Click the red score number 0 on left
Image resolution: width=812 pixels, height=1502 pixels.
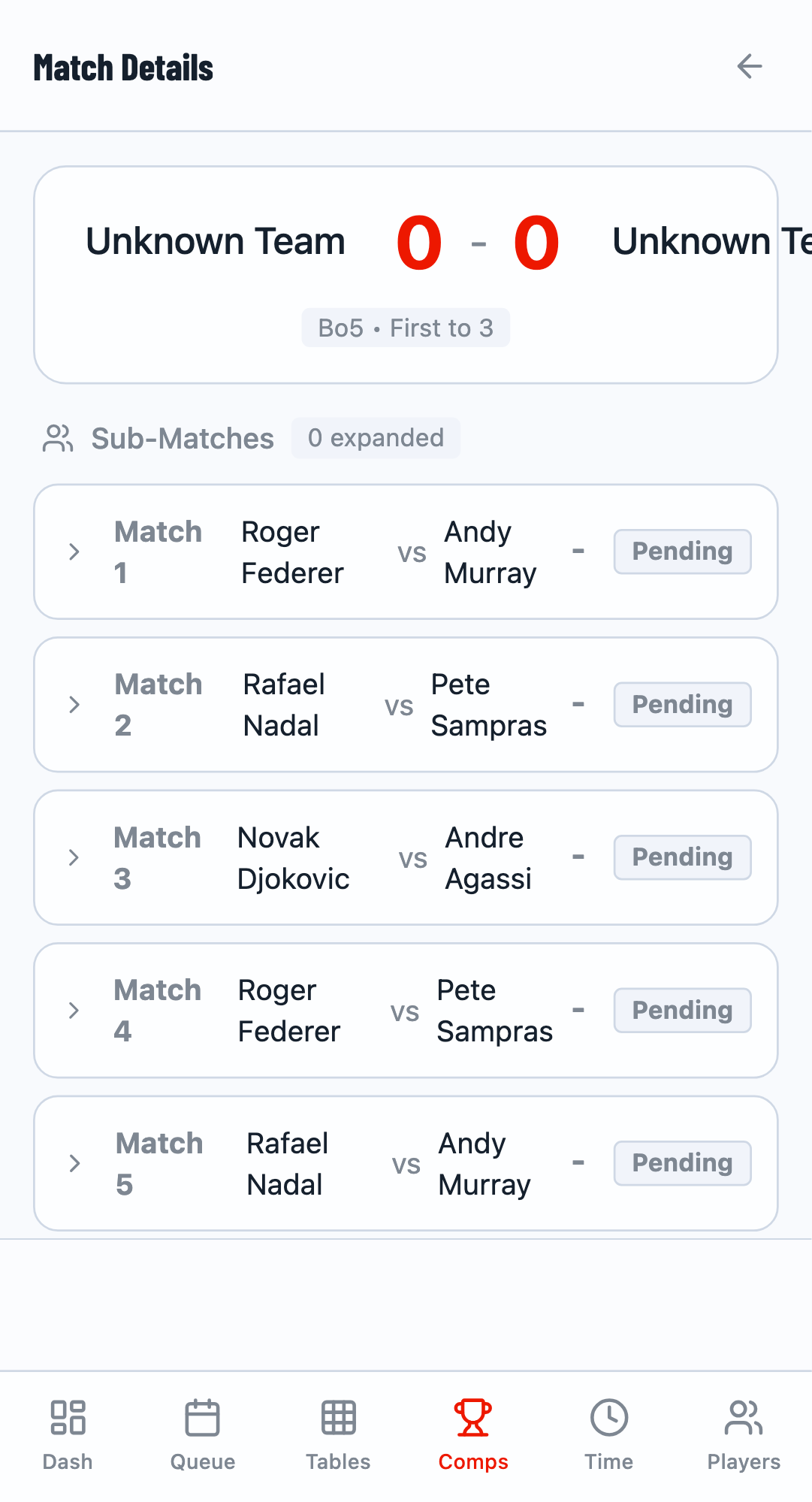pos(421,241)
